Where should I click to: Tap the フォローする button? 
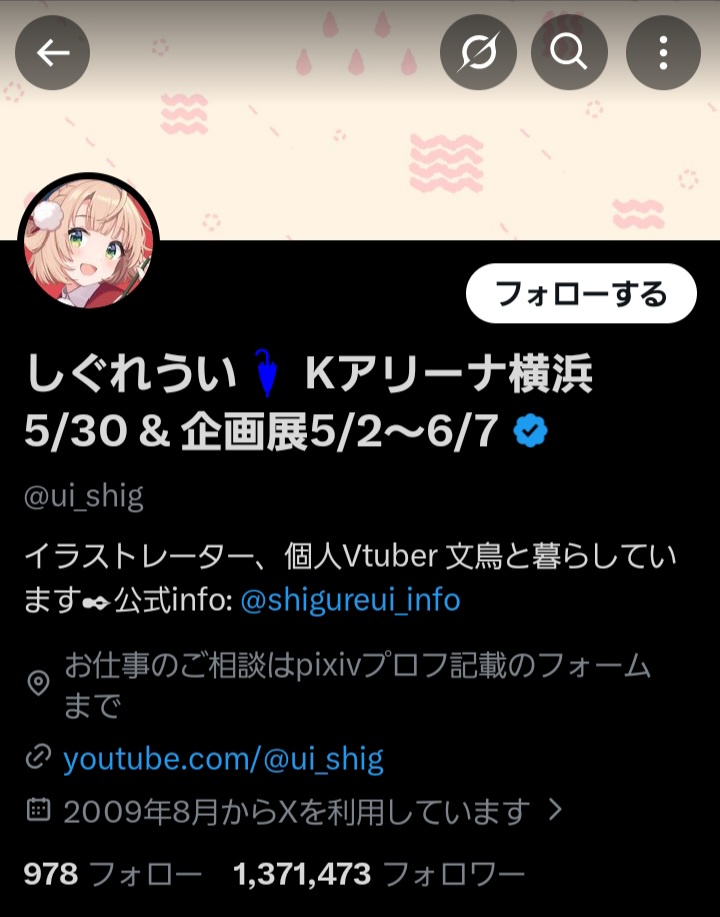(580, 294)
